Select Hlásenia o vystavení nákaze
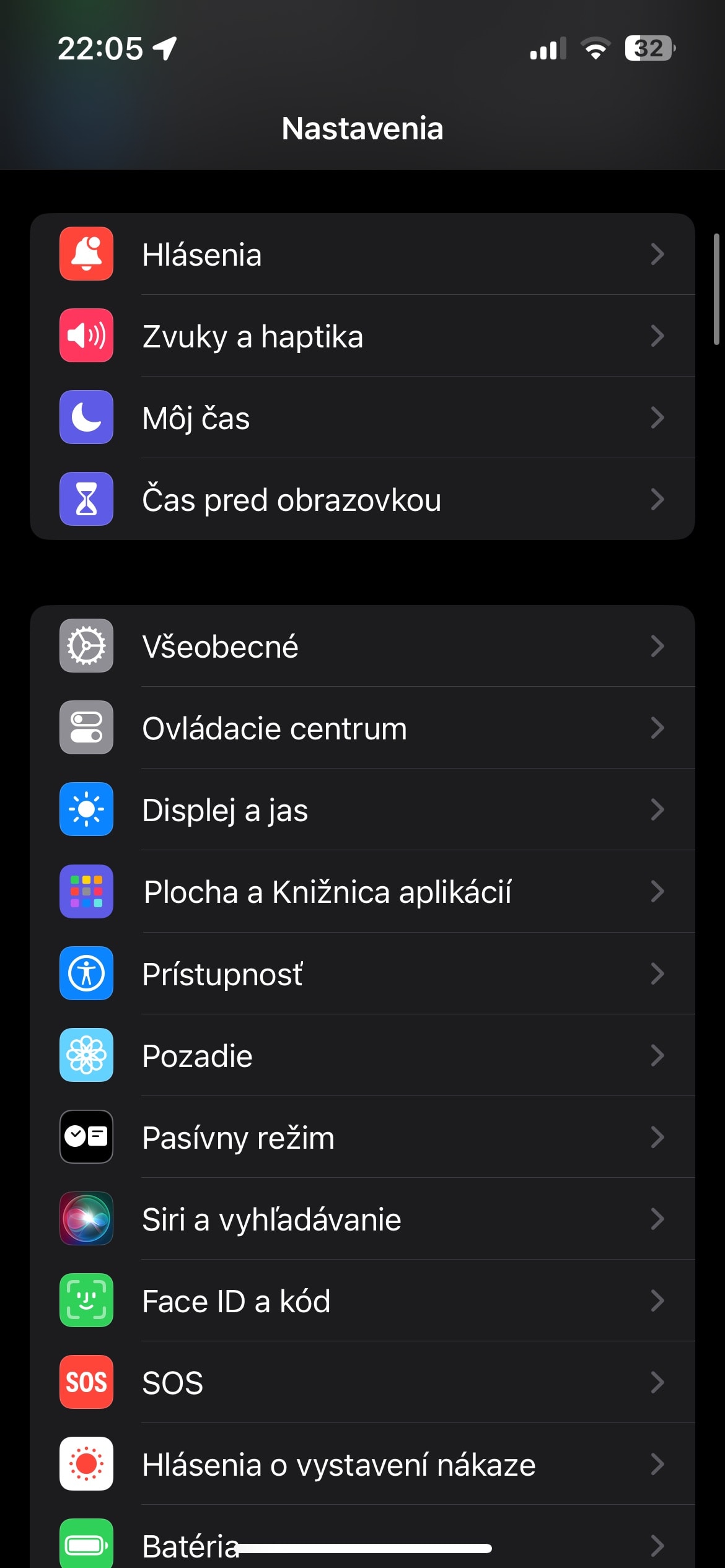 click(362, 1464)
